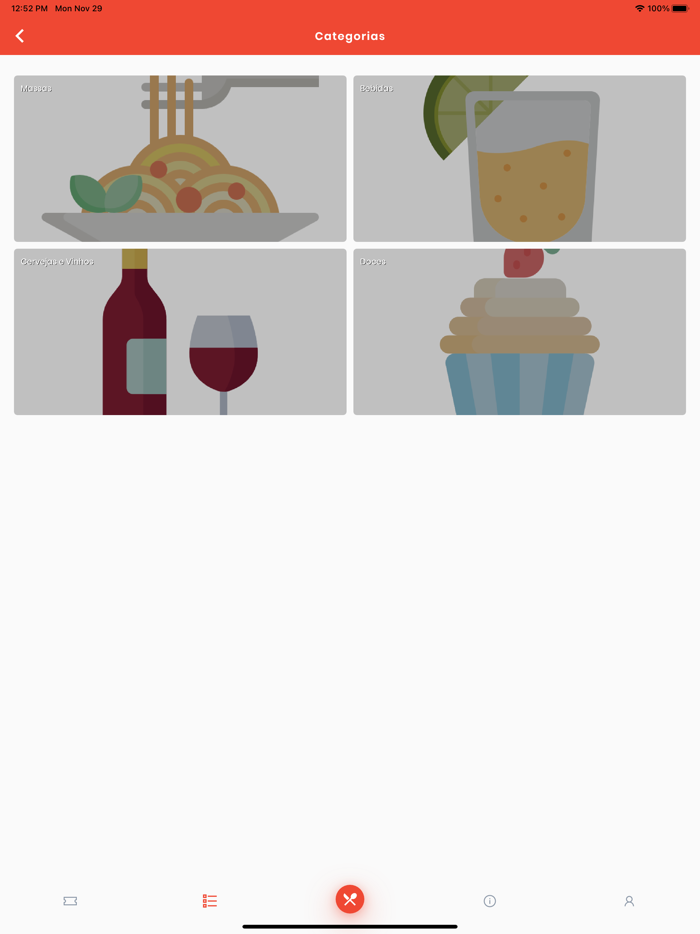The width and height of the screenshot is (700, 934).
Task: Switch to the coupons ticket tab
Action: [70, 901]
